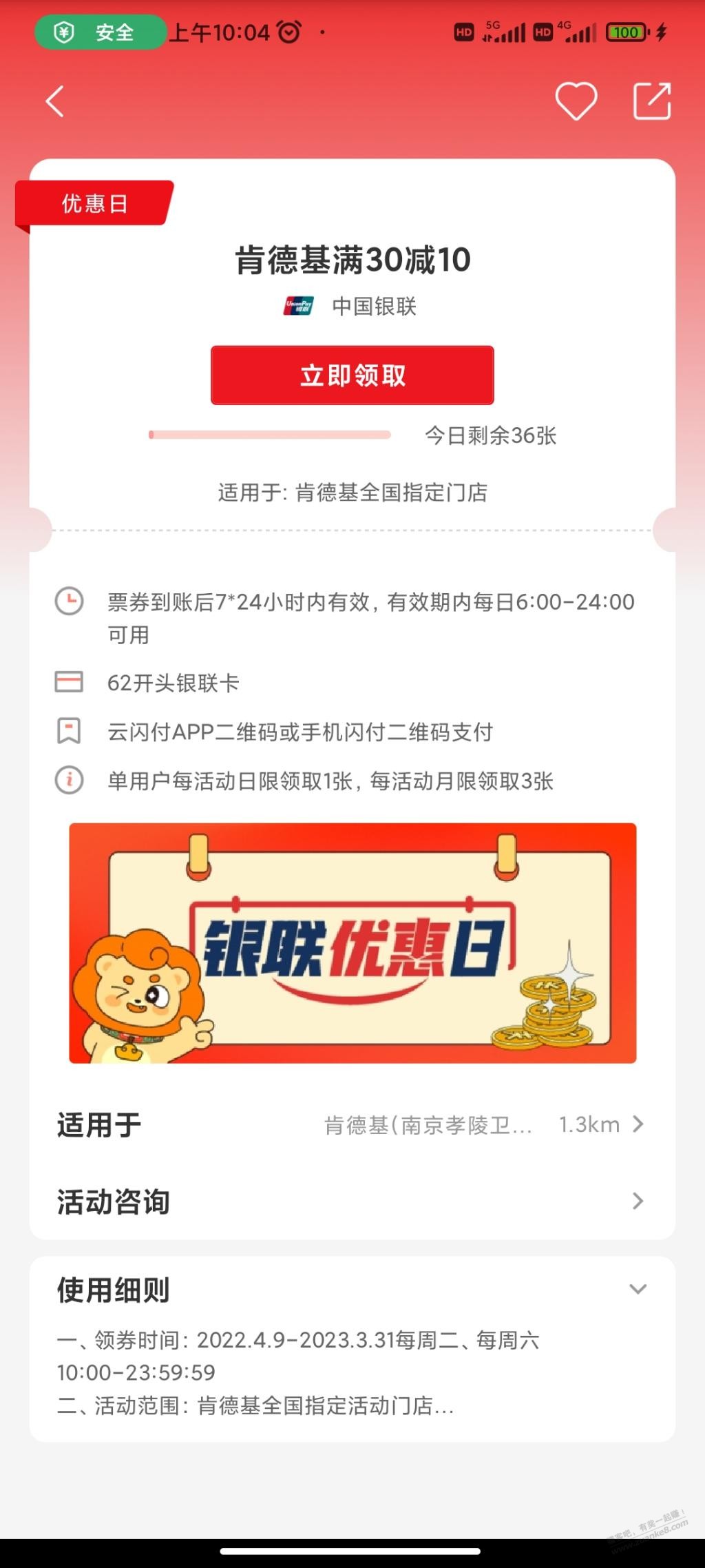Go back using the top-left arrow
Image resolution: width=705 pixels, height=1568 pixels.
(55, 101)
